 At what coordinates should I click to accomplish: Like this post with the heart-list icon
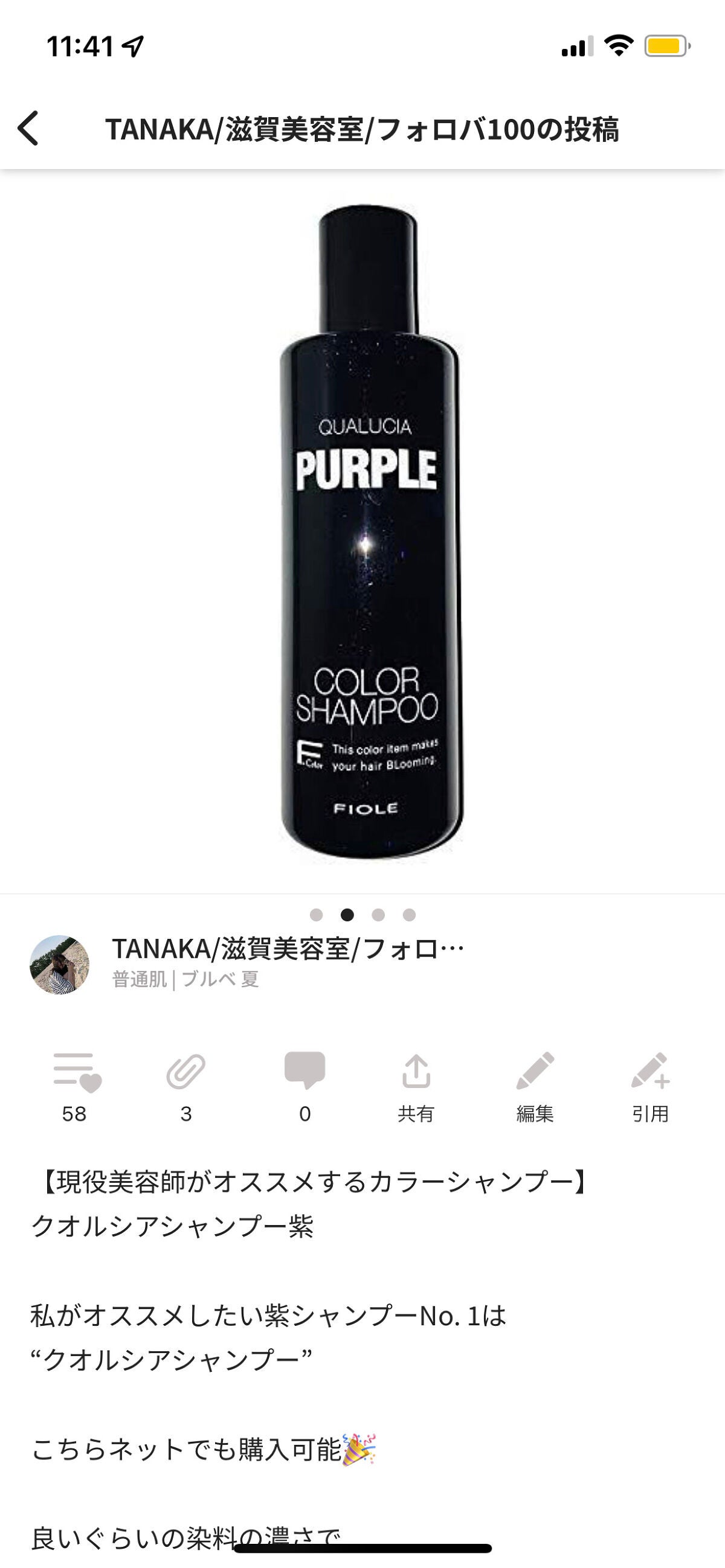(76, 1072)
